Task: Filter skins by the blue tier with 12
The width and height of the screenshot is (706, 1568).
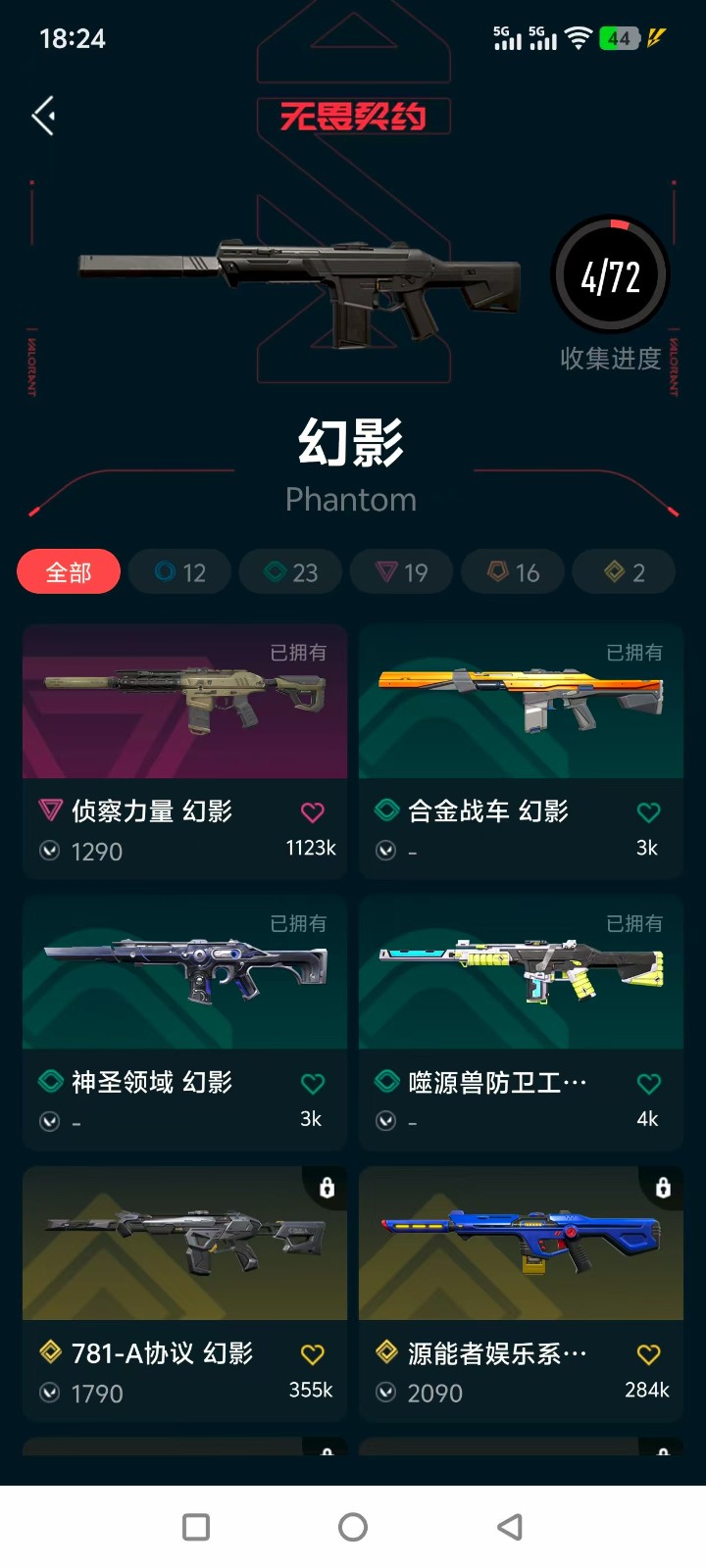Action: pyautogui.click(x=180, y=572)
